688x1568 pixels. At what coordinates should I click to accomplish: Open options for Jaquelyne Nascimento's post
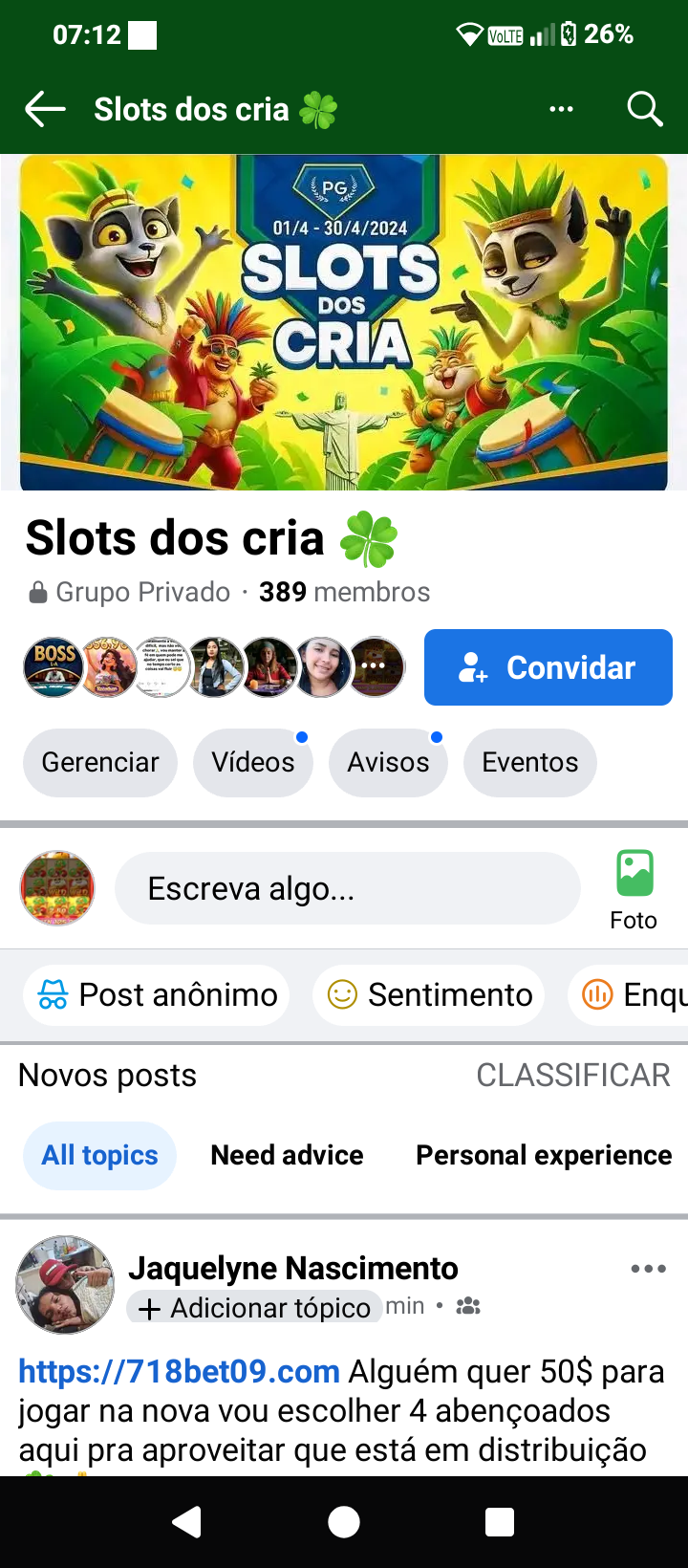pos(648,1269)
